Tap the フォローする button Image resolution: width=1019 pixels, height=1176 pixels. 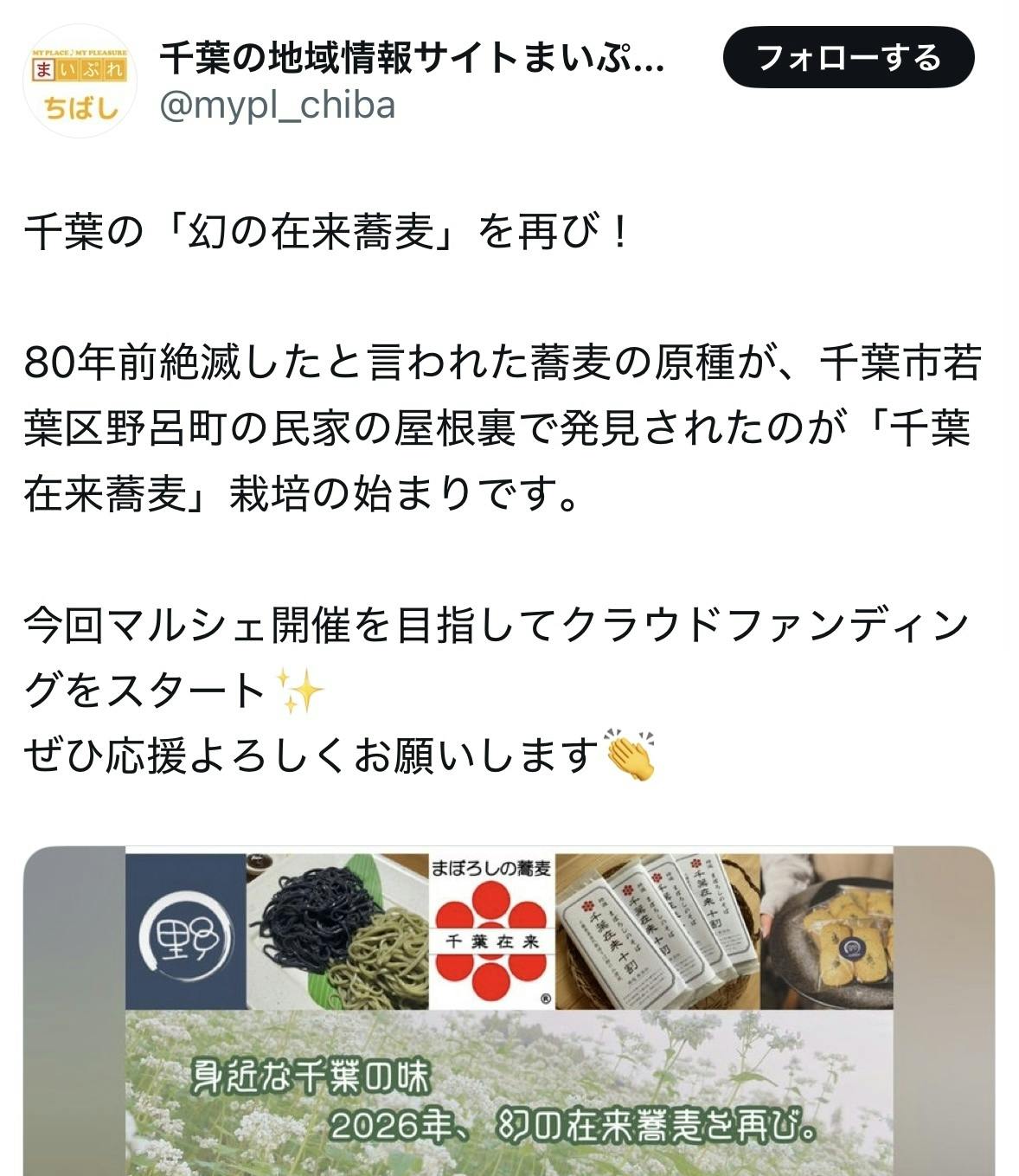click(848, 58)
